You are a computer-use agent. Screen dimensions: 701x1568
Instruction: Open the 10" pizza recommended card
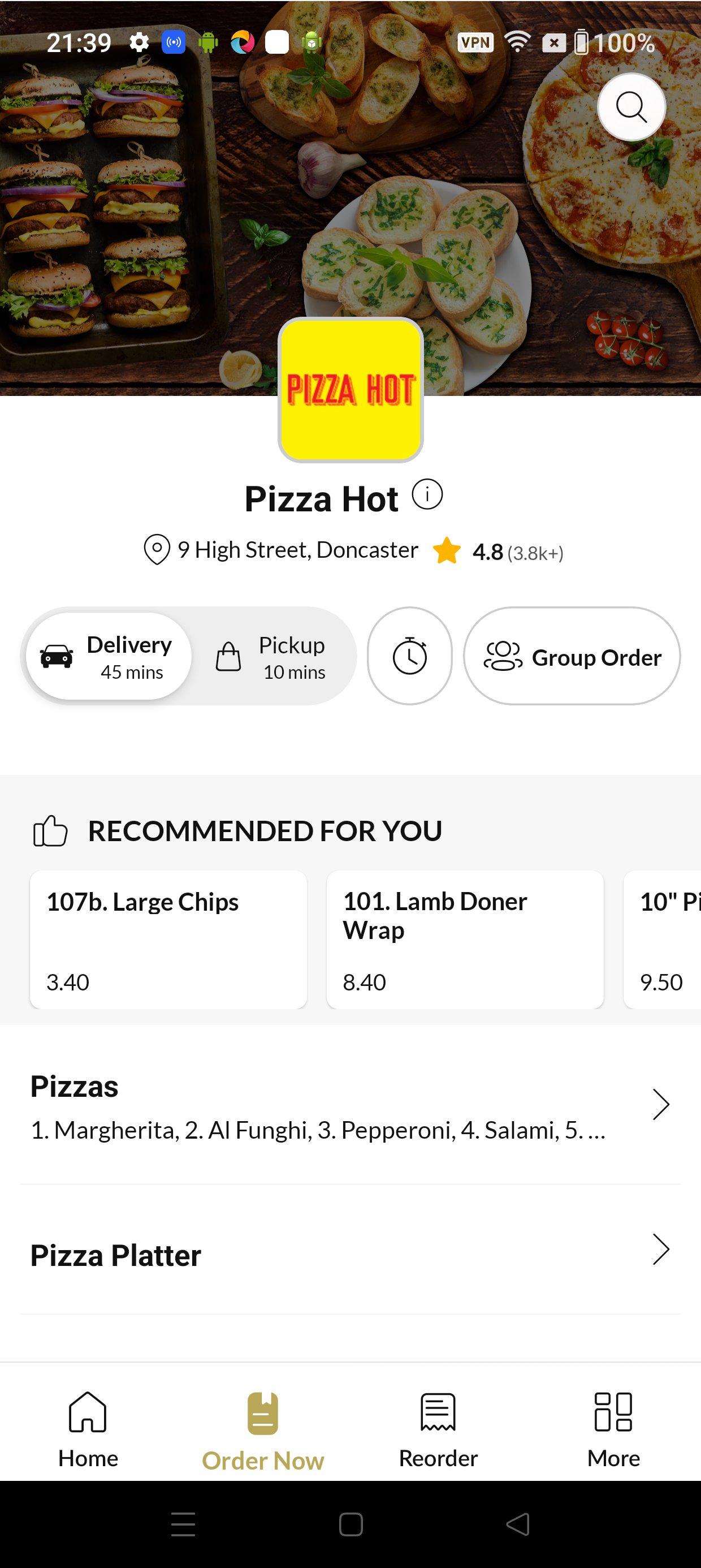pyautogui.click(x=664, y=938)
